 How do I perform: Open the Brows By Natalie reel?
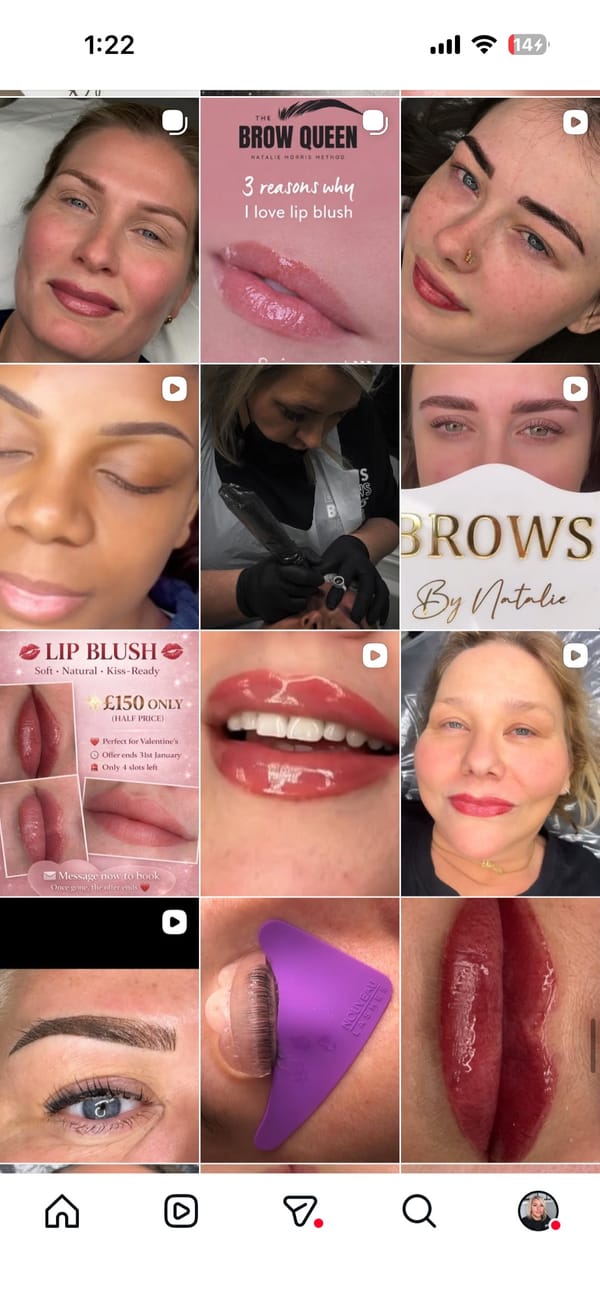pos(500,497)
